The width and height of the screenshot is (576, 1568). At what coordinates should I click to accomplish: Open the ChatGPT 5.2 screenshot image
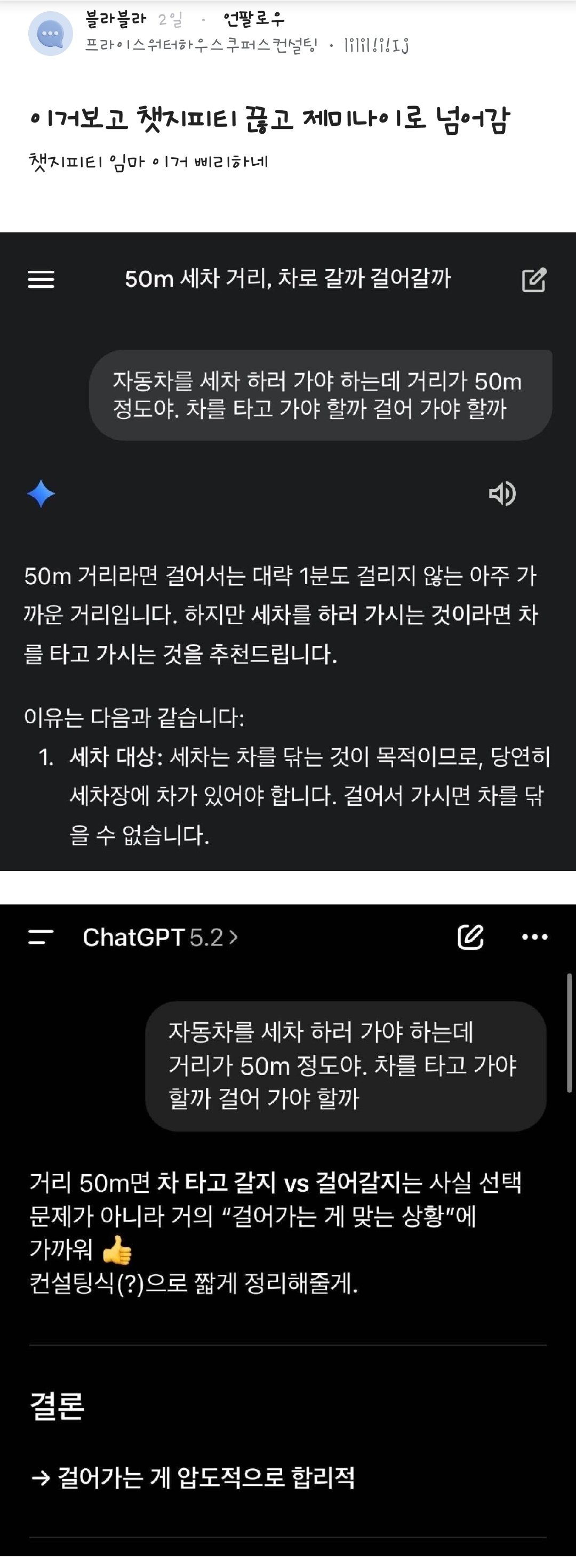pyautogui.click(x=288, y=1231)
